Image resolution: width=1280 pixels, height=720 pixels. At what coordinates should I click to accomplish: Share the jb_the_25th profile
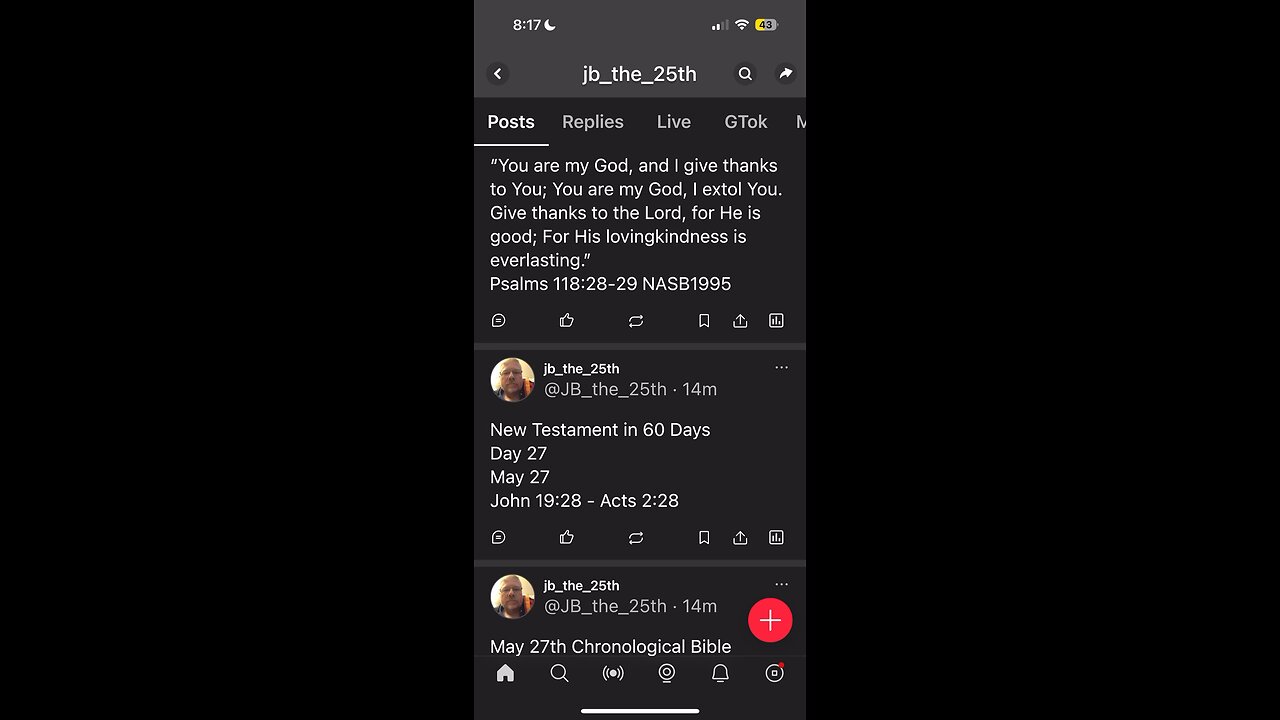pos(786,74)
